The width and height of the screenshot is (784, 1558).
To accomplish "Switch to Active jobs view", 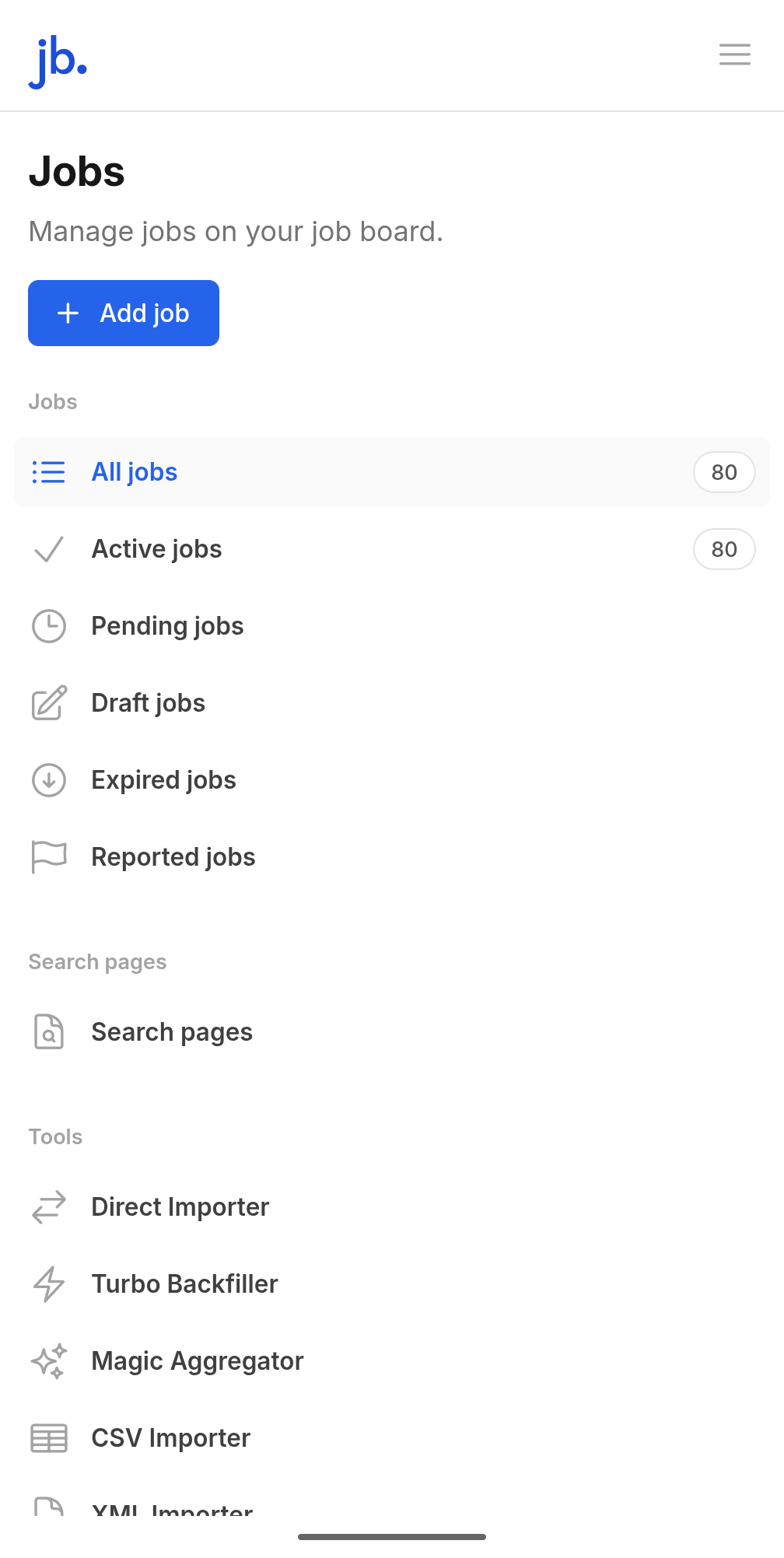I will coord(156,548).
